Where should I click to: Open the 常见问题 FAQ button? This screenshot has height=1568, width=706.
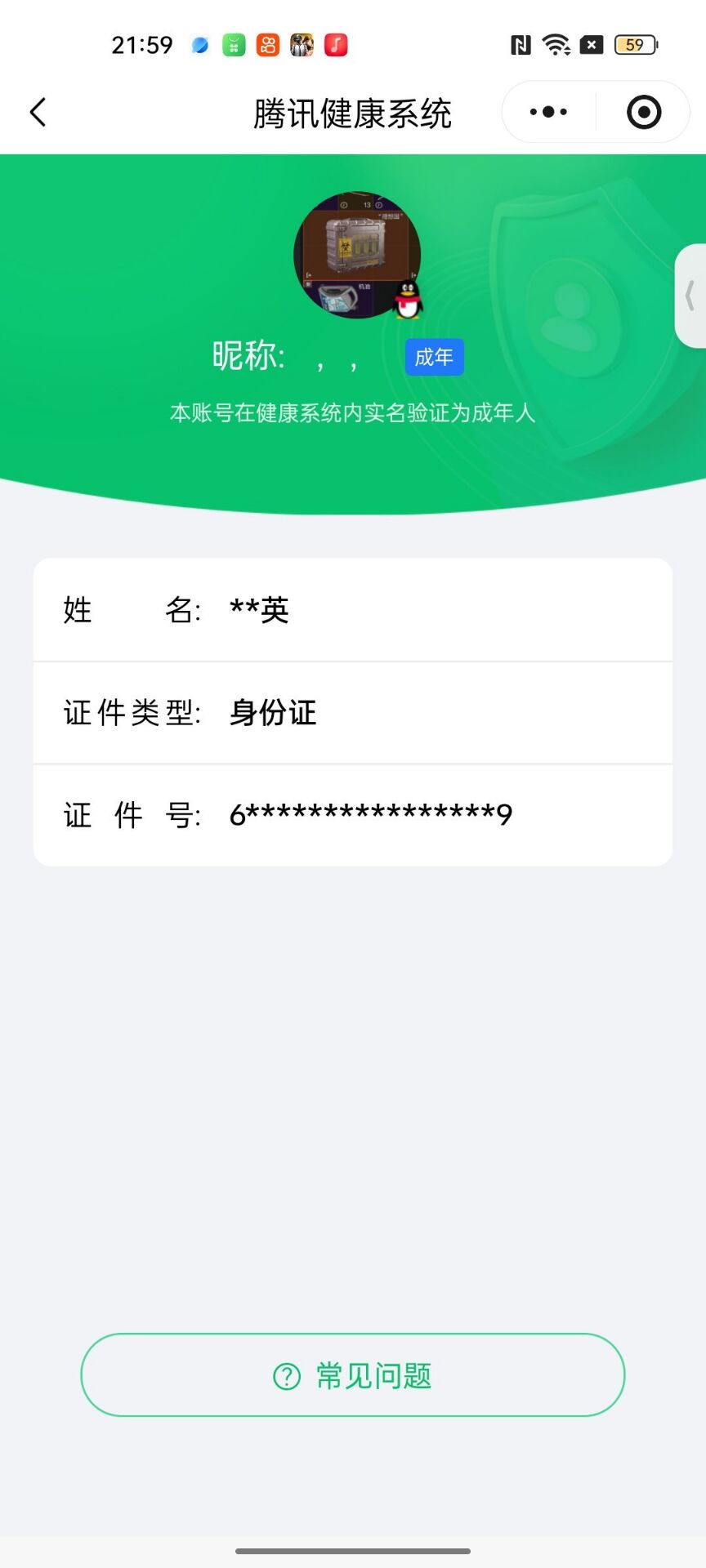(353, 1376)
